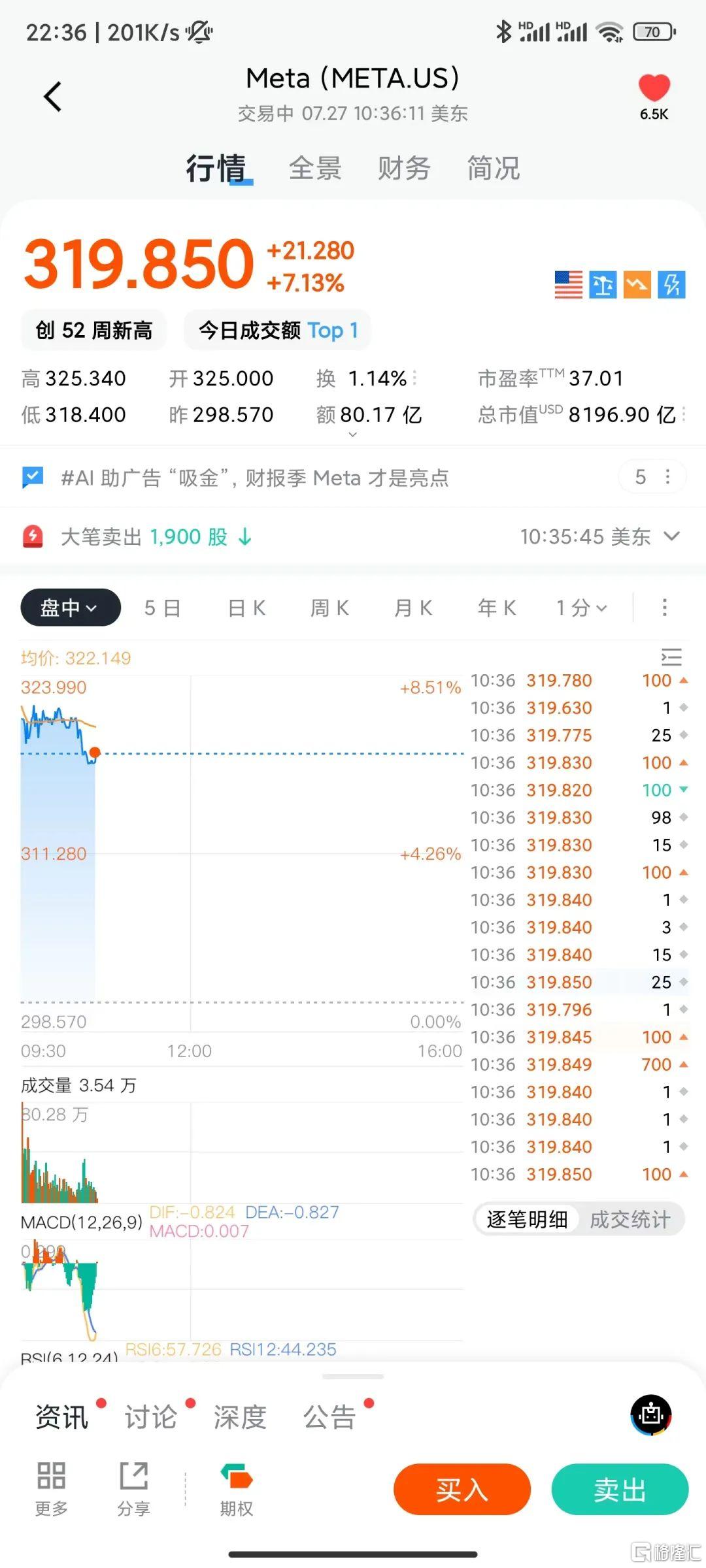Expand the 大笔卖出 alert chevron
The height and width of the screenshot is (1568, 706).
(671, 536)
